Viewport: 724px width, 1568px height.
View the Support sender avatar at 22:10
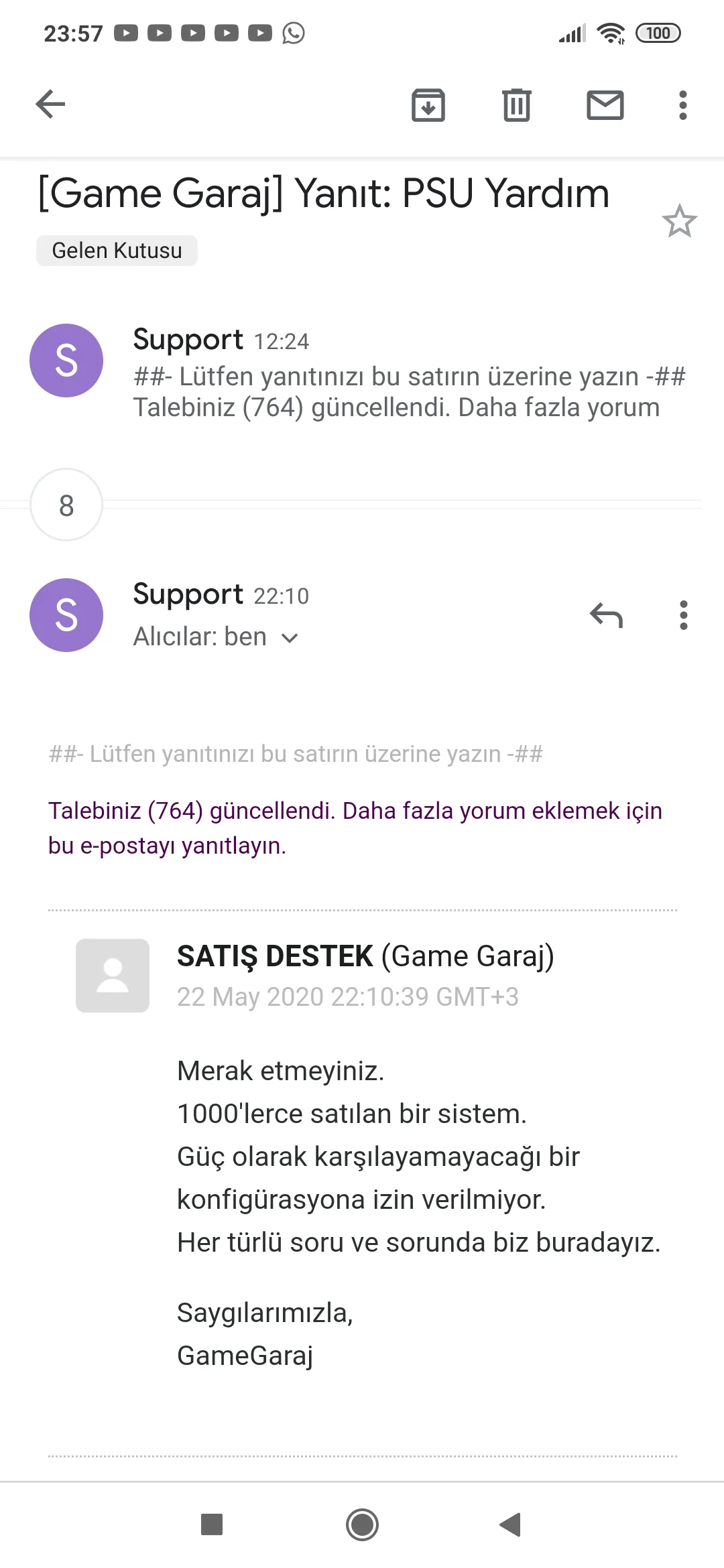[66, 615]
